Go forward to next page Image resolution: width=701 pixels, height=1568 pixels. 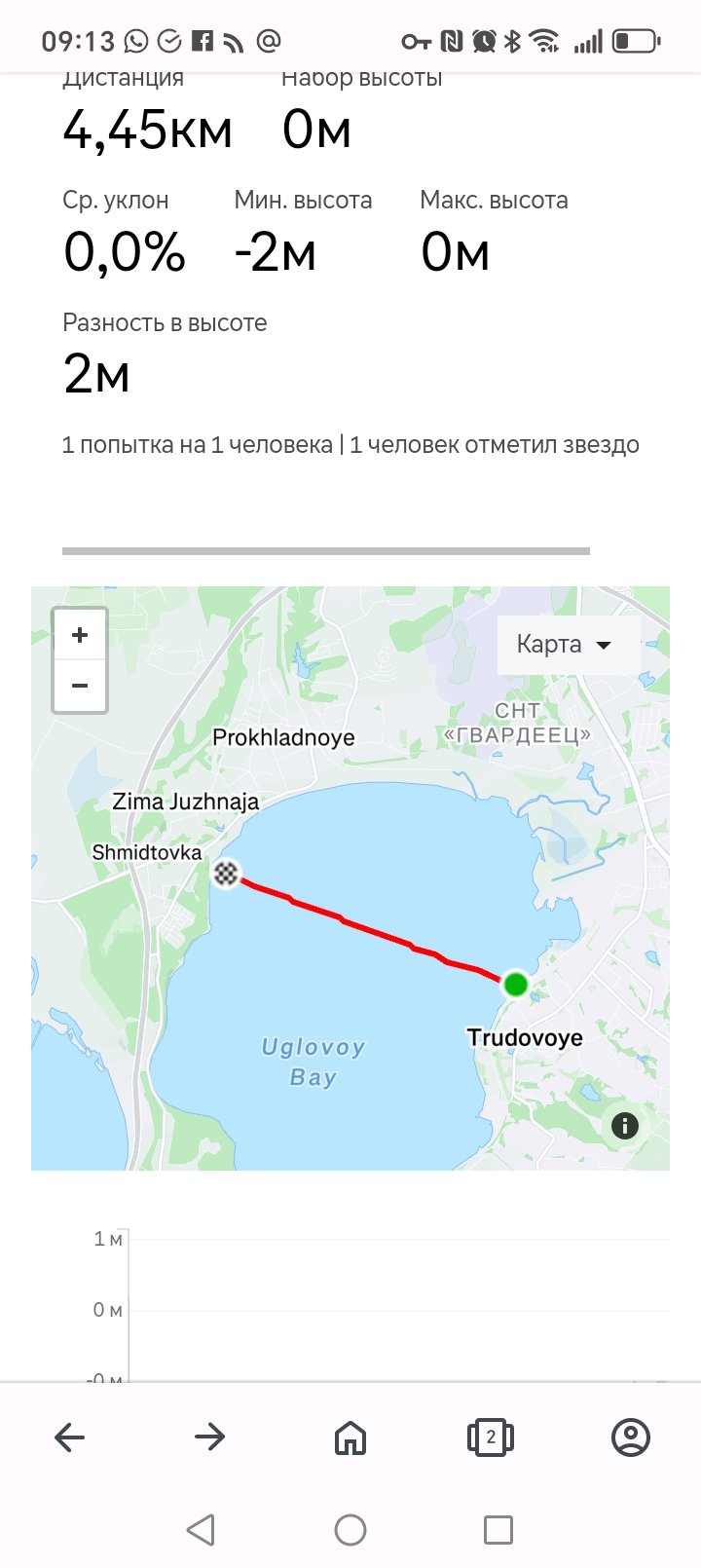pyautogui.click(x=210, y=1437)
